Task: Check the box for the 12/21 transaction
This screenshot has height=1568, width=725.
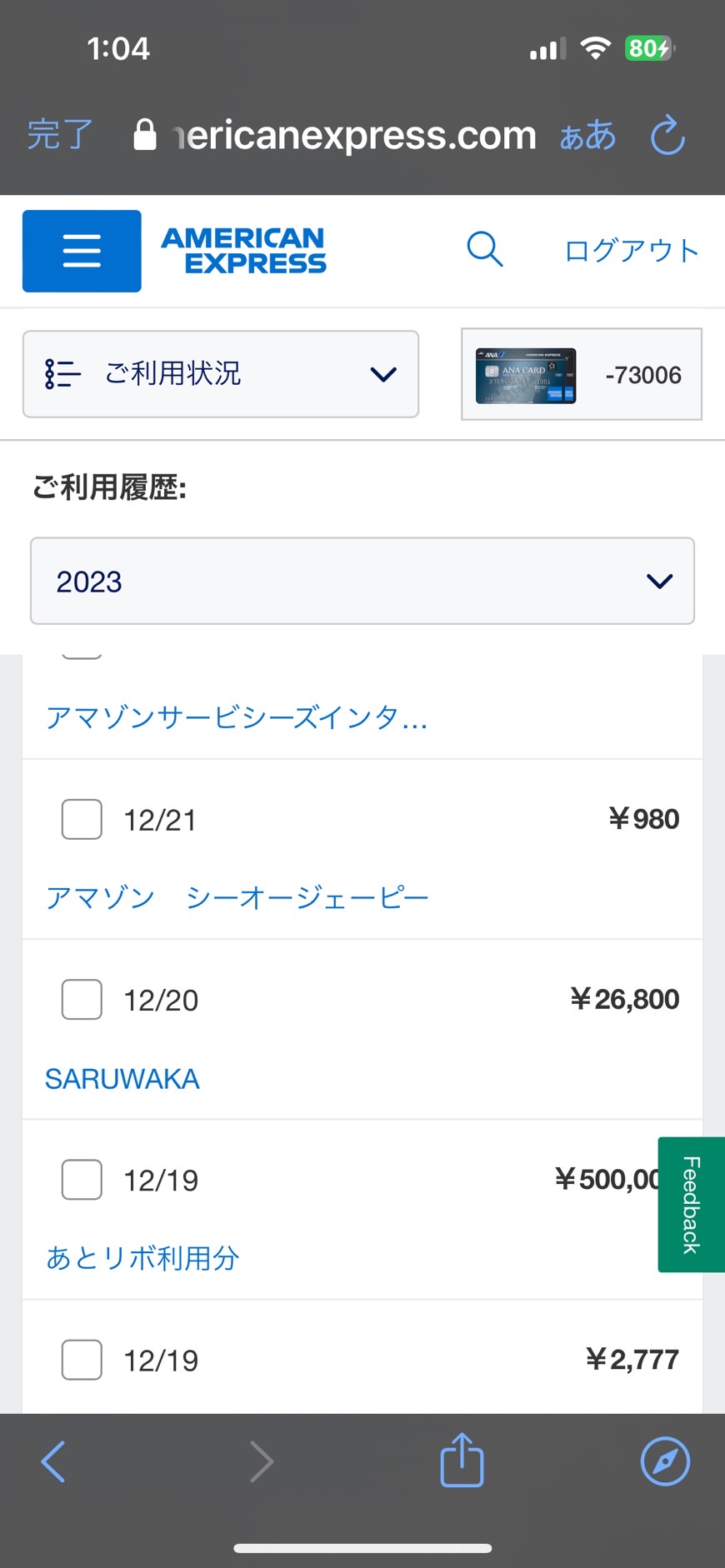Action: (82, 819)
